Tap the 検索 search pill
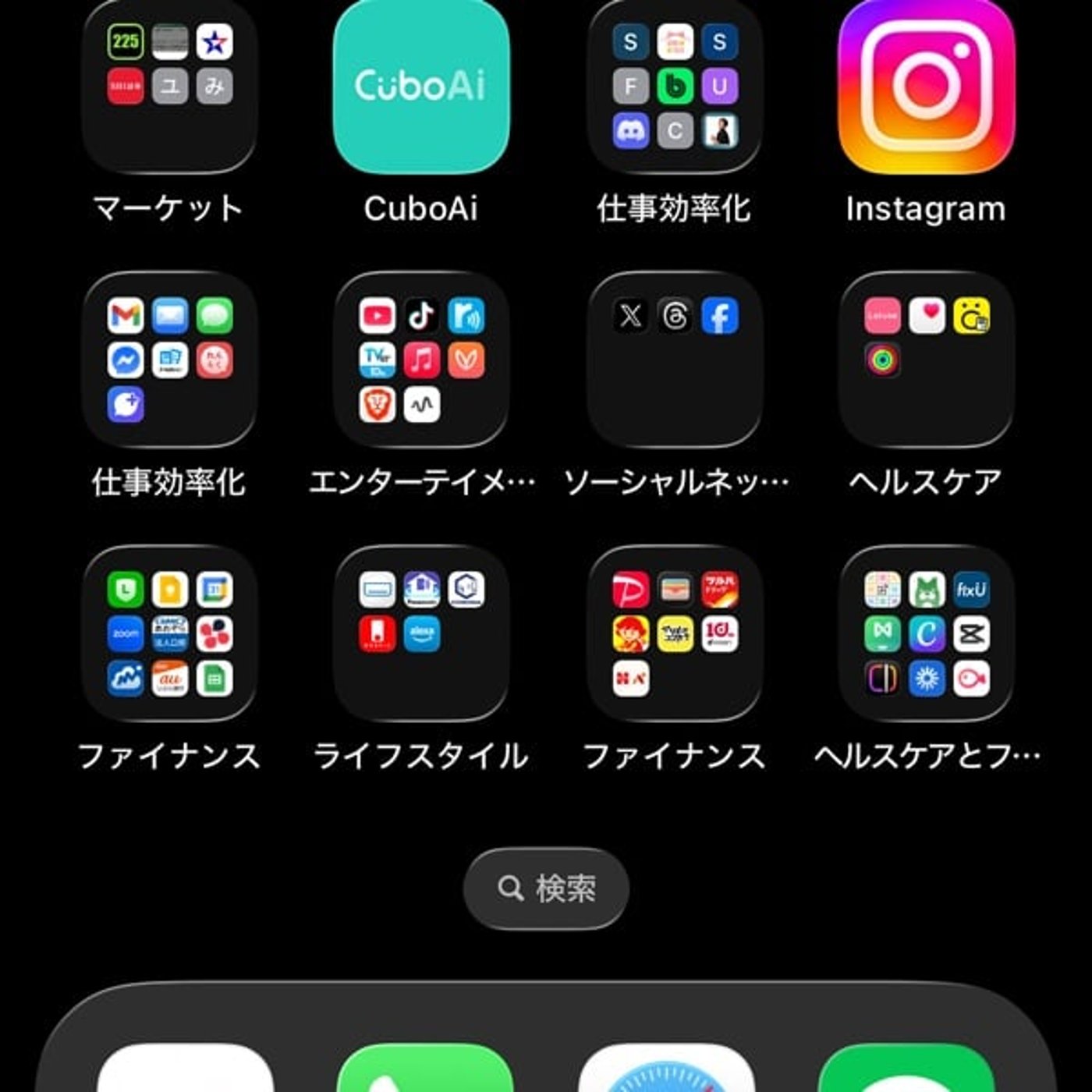 546,888
